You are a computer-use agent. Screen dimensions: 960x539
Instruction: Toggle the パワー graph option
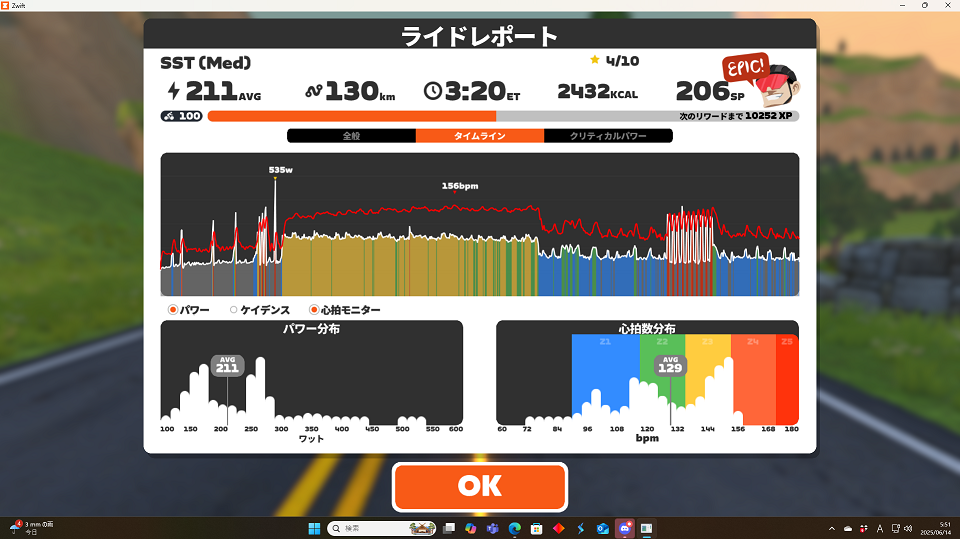pyautogui.click(x=174, y=310)
